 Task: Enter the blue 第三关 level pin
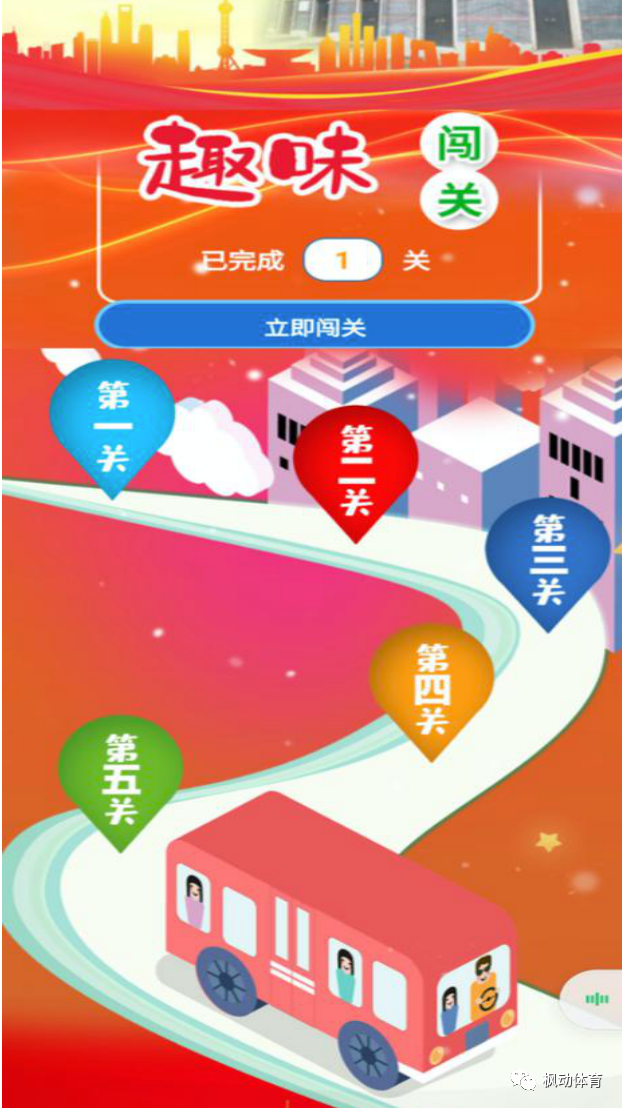click(x=547, y=560)
